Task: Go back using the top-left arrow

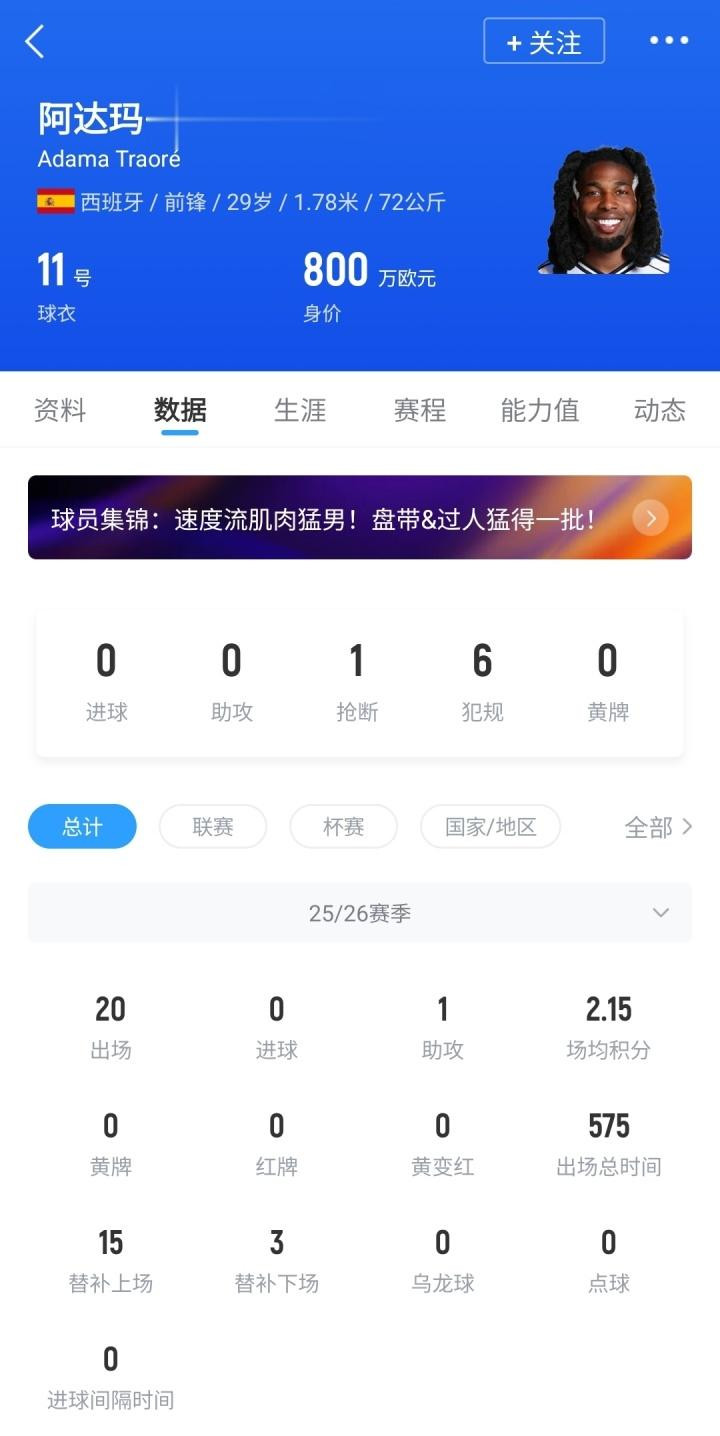Action: (35, 42)
